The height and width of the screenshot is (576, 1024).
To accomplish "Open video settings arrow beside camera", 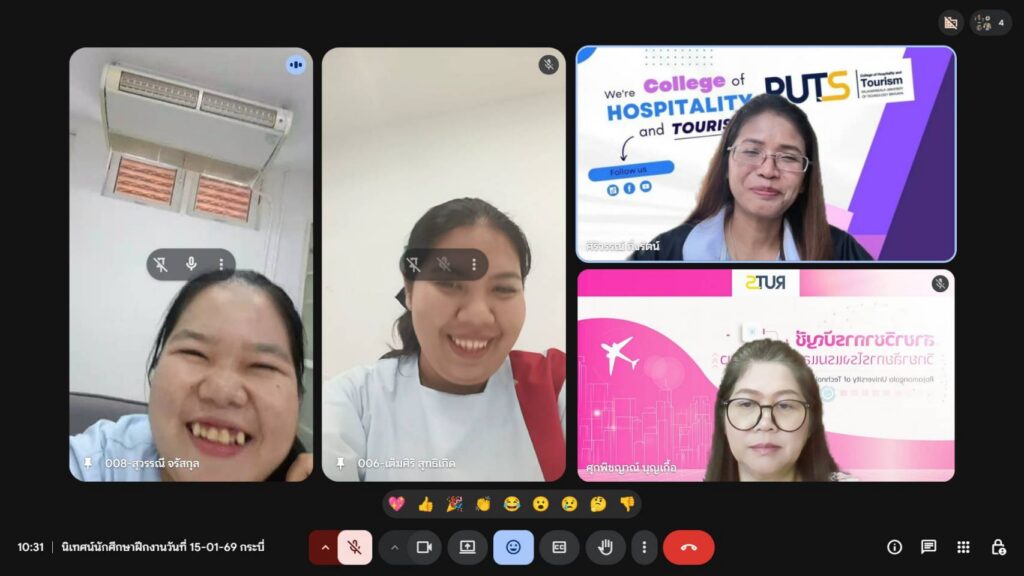I will 394,547.
